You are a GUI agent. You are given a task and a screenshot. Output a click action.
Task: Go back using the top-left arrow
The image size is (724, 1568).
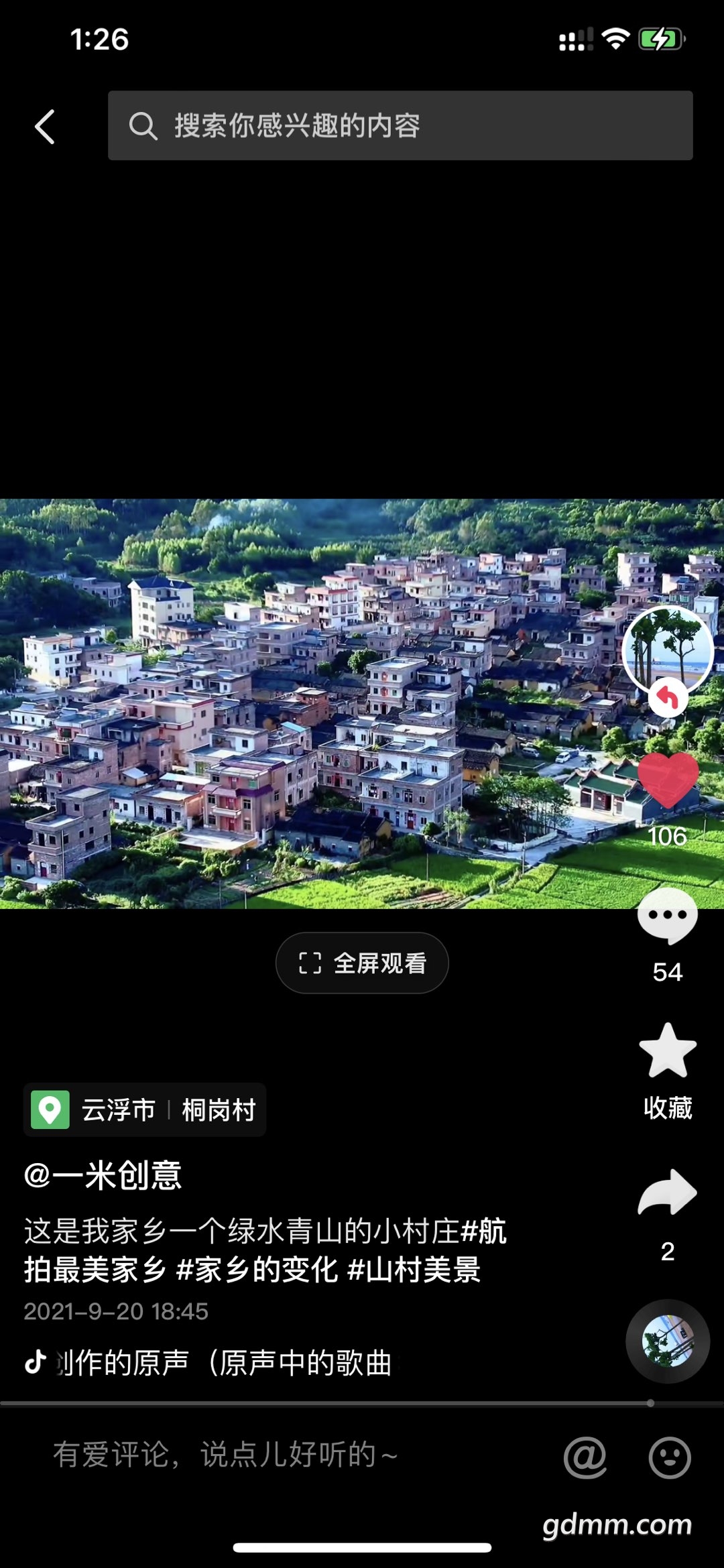coord(45,127)
